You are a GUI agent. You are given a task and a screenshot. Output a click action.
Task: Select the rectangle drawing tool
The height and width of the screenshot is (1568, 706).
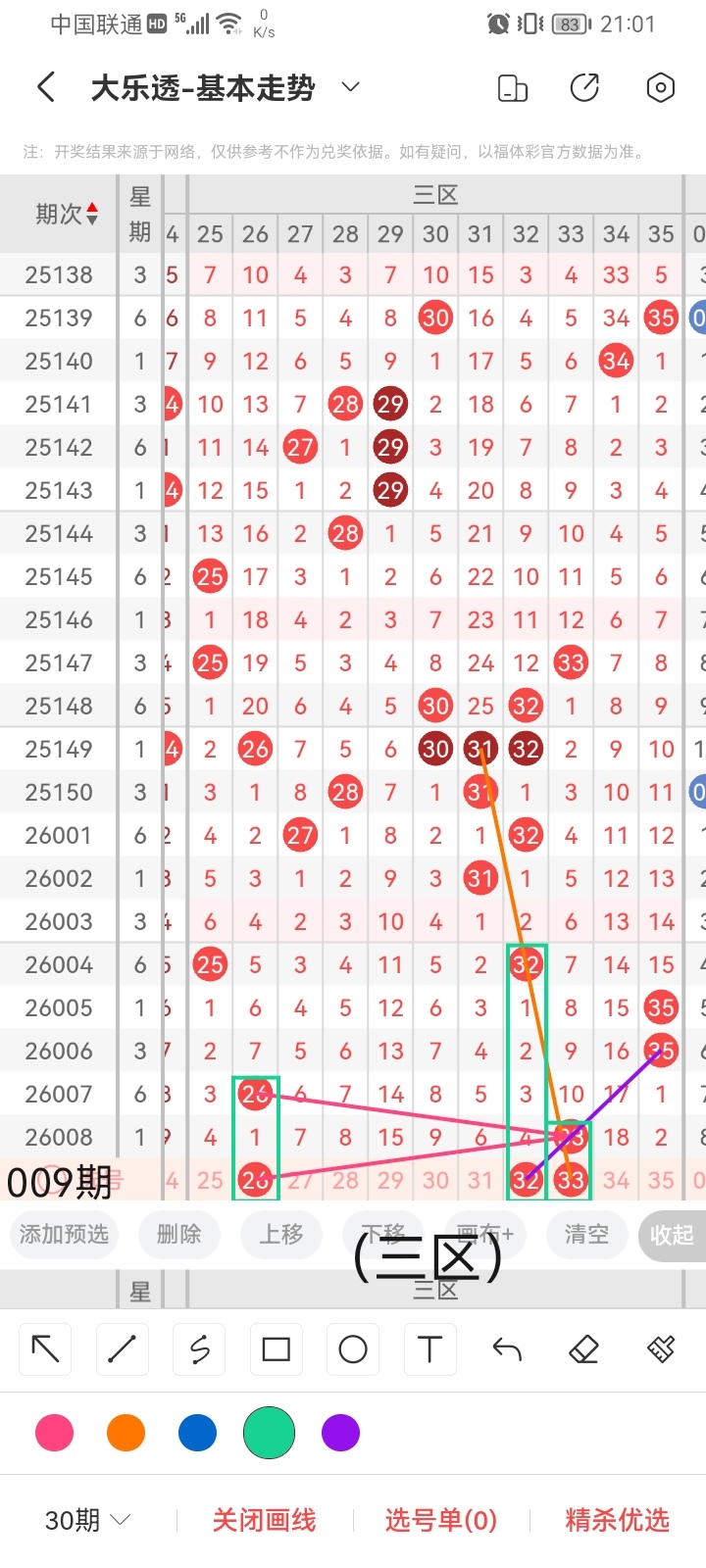point(277,1349)
